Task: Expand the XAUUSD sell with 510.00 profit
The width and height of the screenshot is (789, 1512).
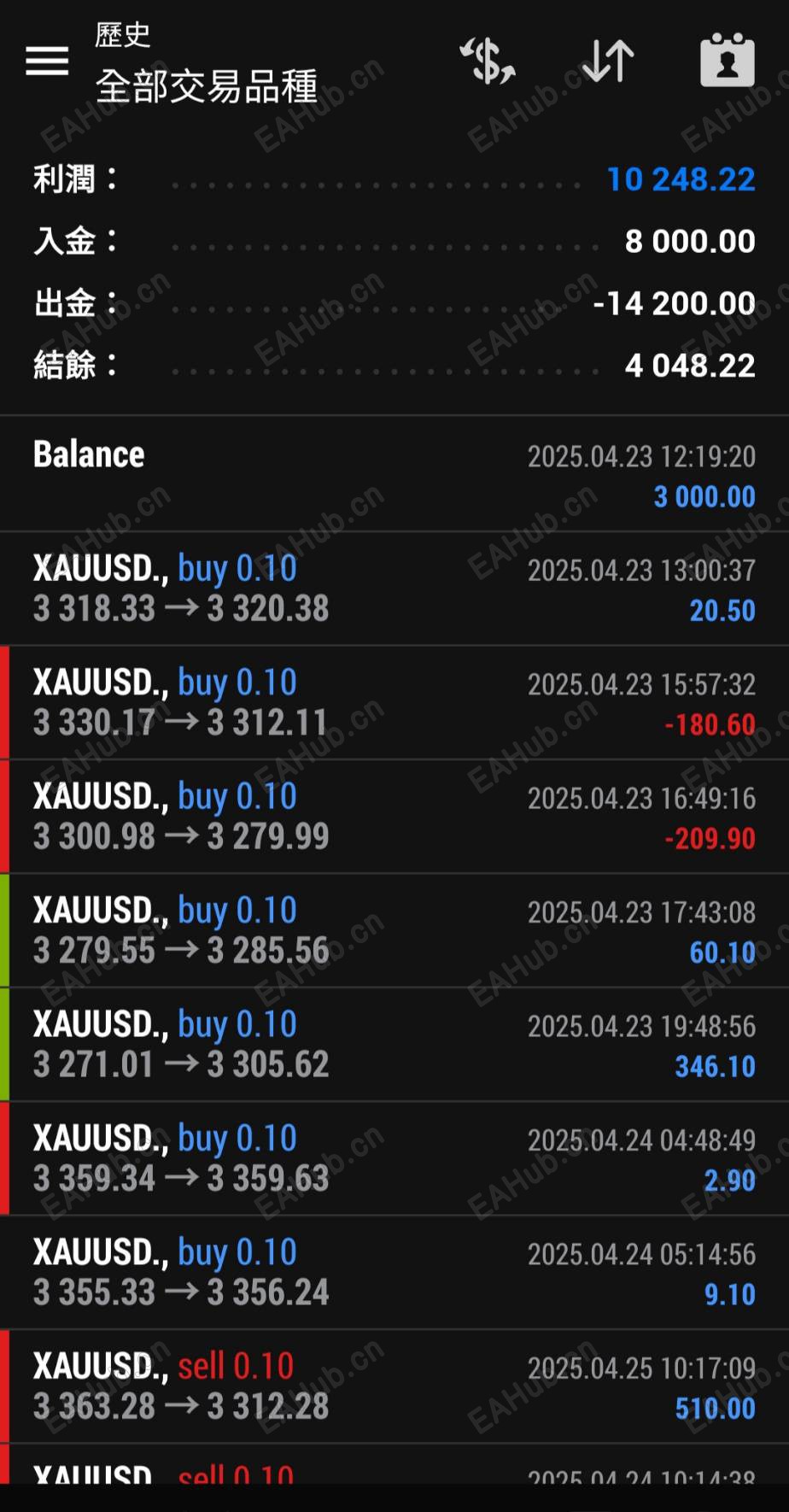Action: tap(394, 1386)
